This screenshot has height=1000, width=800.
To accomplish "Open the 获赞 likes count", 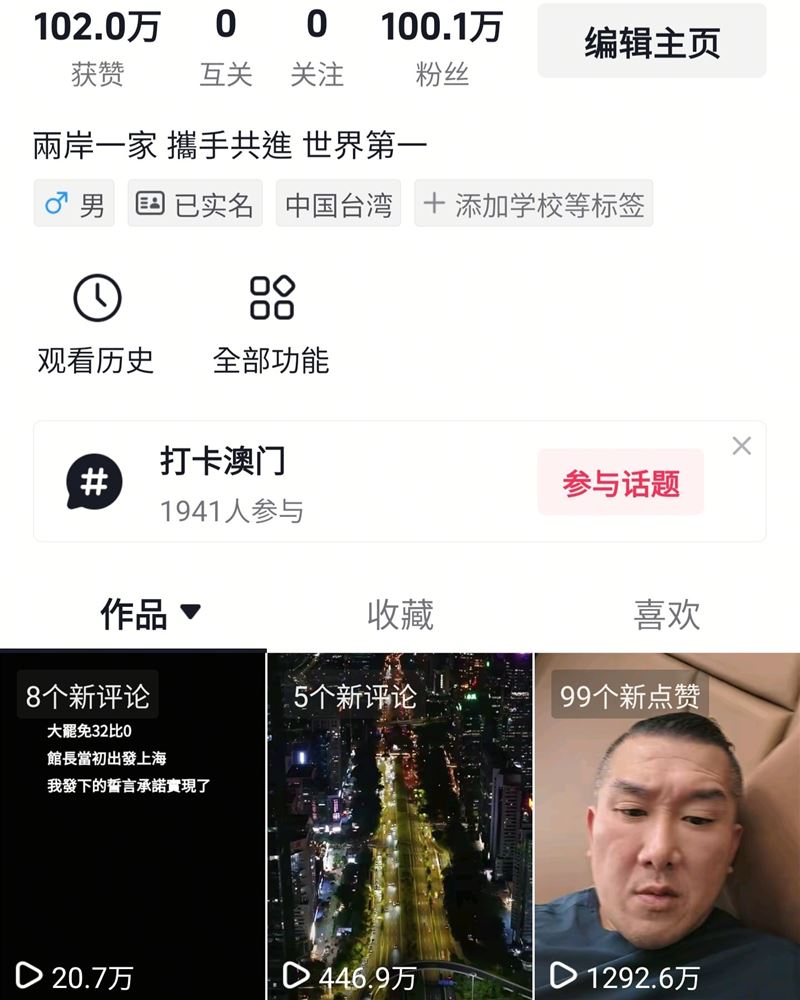I will click(x=97, y=45).
